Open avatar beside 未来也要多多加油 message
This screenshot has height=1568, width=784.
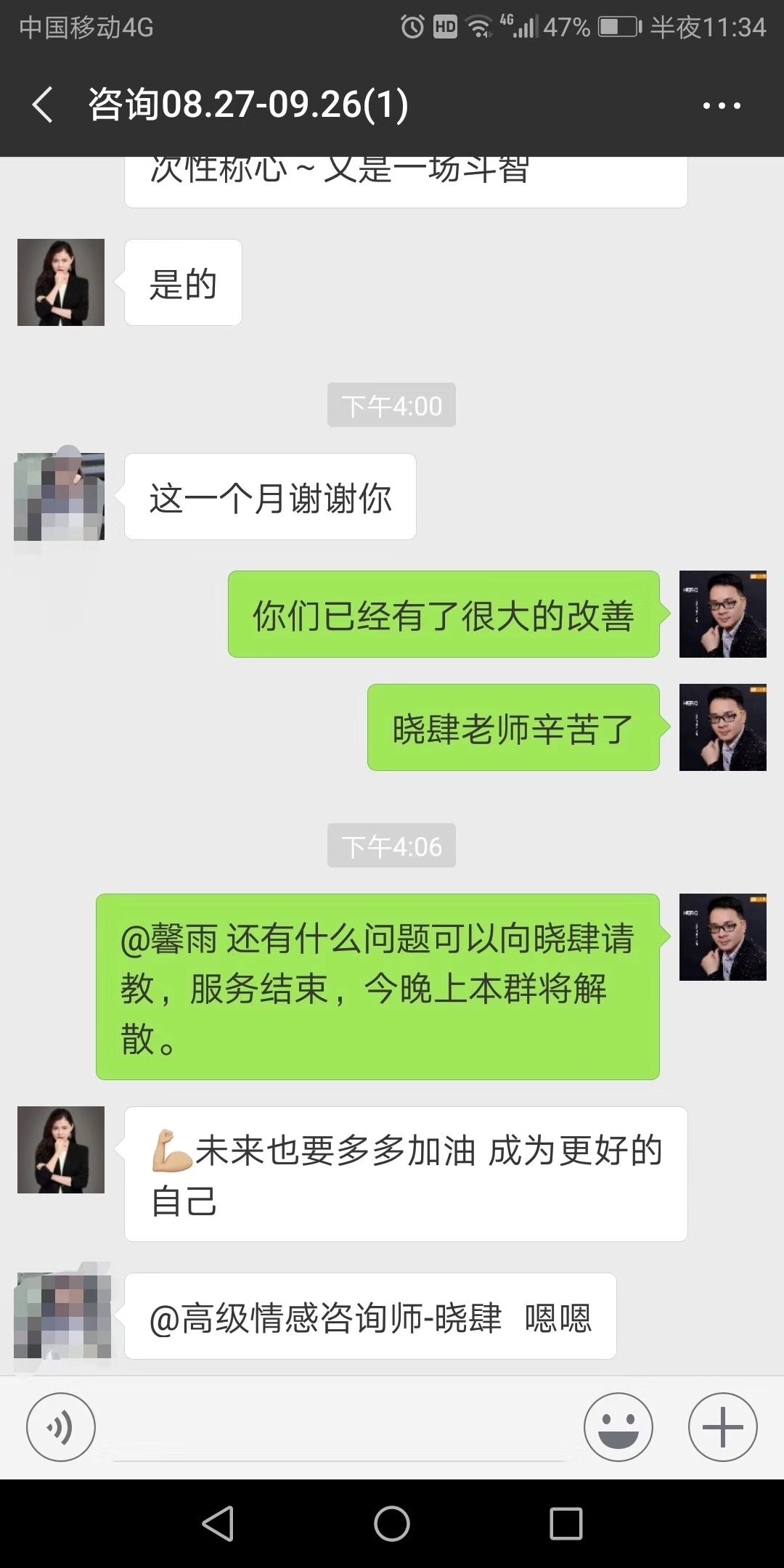(x=61, y=1150)
